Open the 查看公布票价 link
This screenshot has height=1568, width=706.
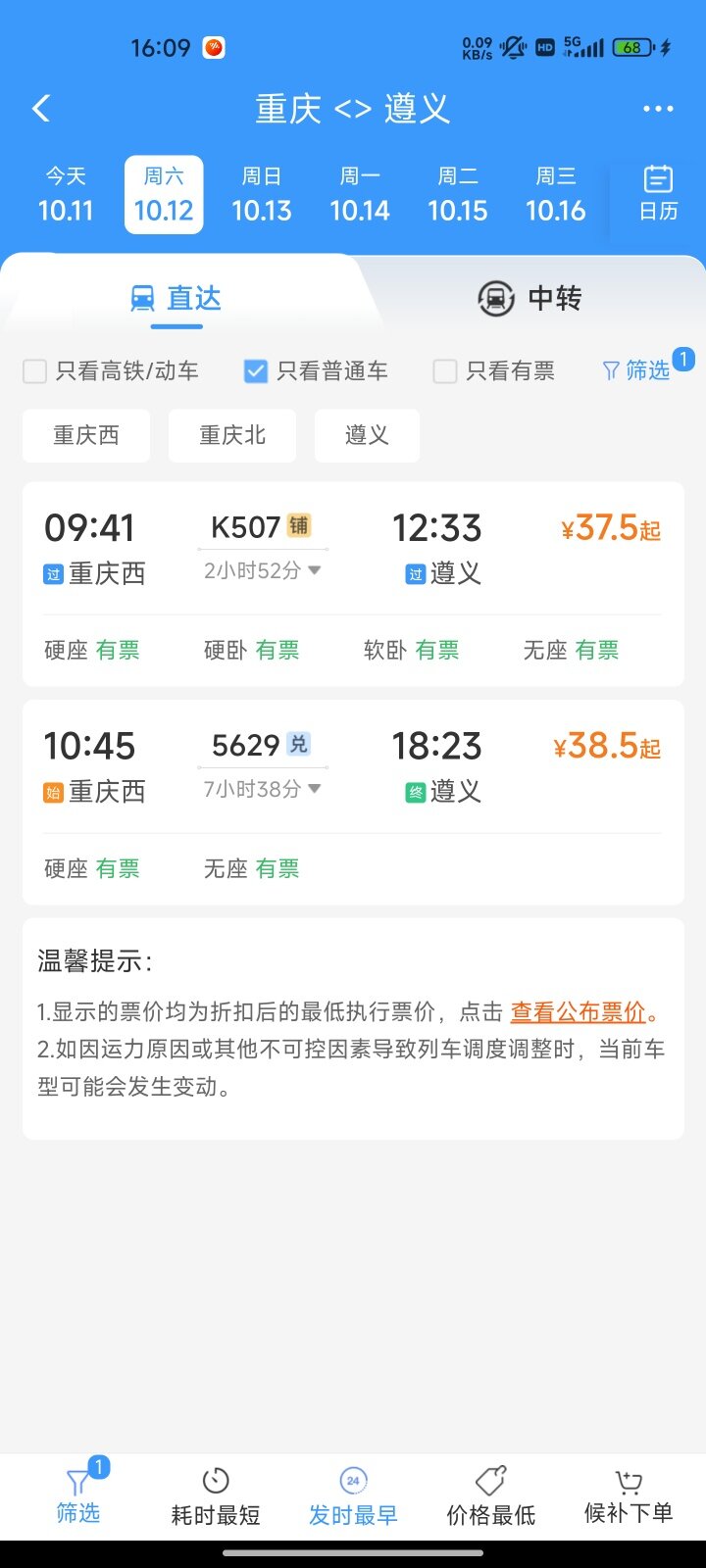pos(579,1012)
